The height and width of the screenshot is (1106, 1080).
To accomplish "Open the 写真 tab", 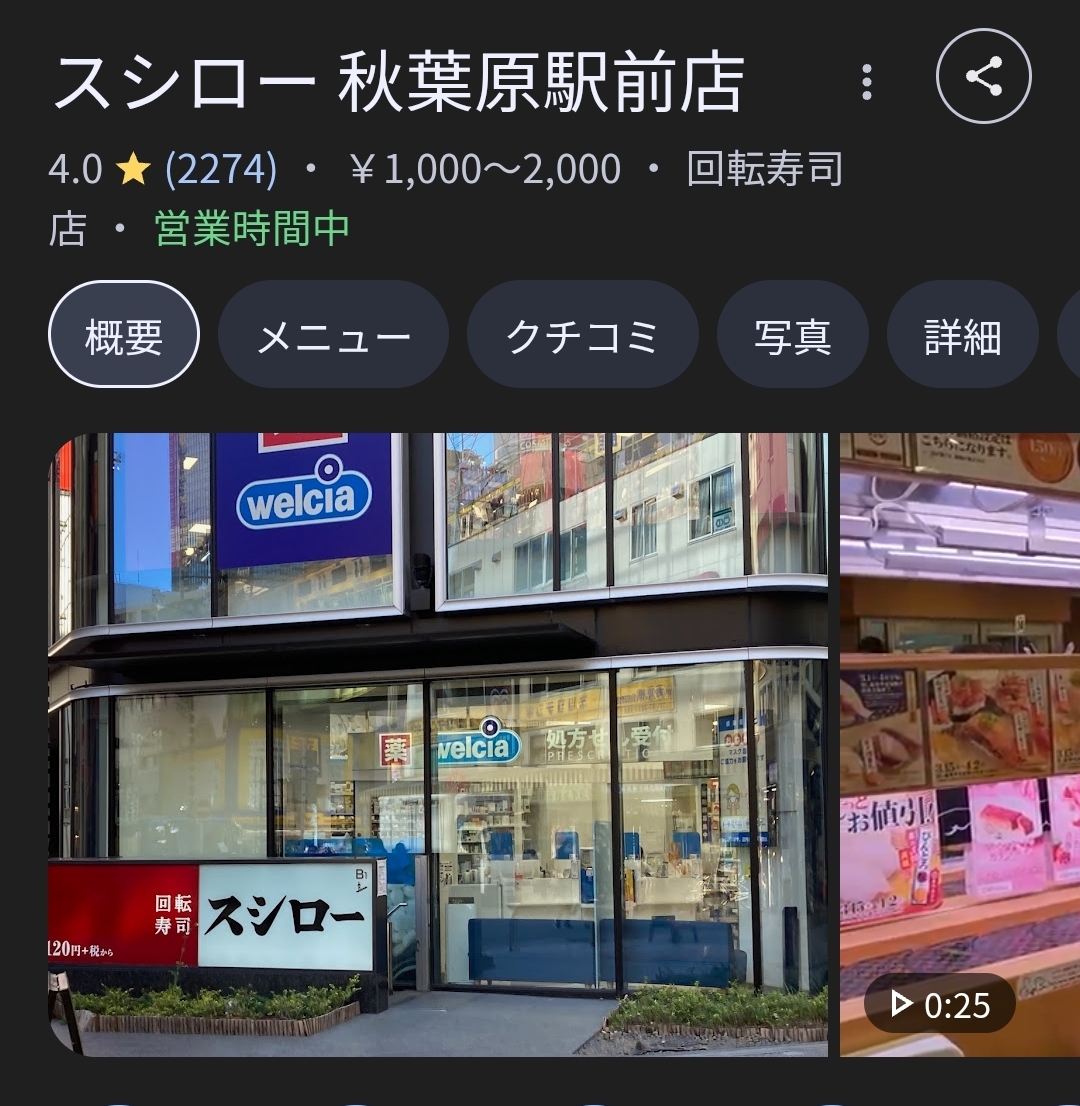I will [x=792, y=334].
